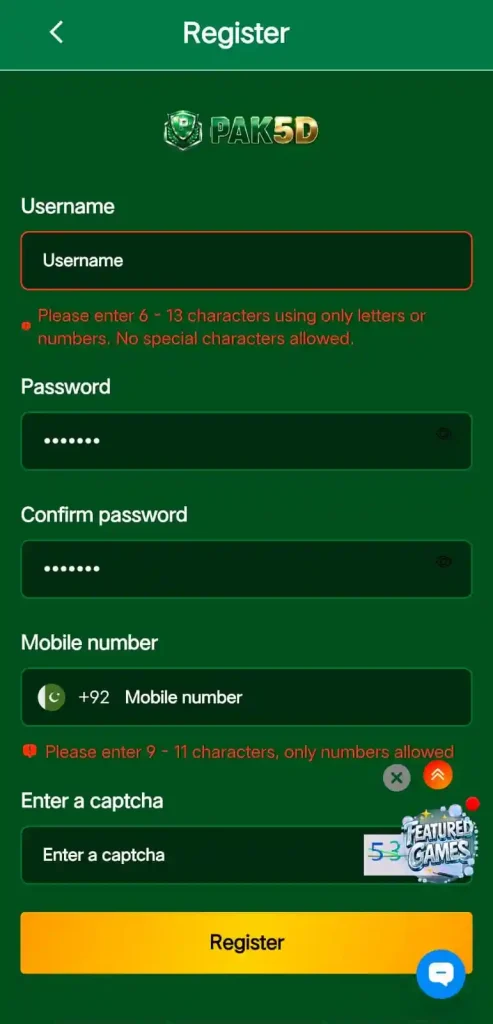Tap the Enter a captcha field
This screenshot has width=493, height=1024.
pyautogui.click(x=192, y=855)
